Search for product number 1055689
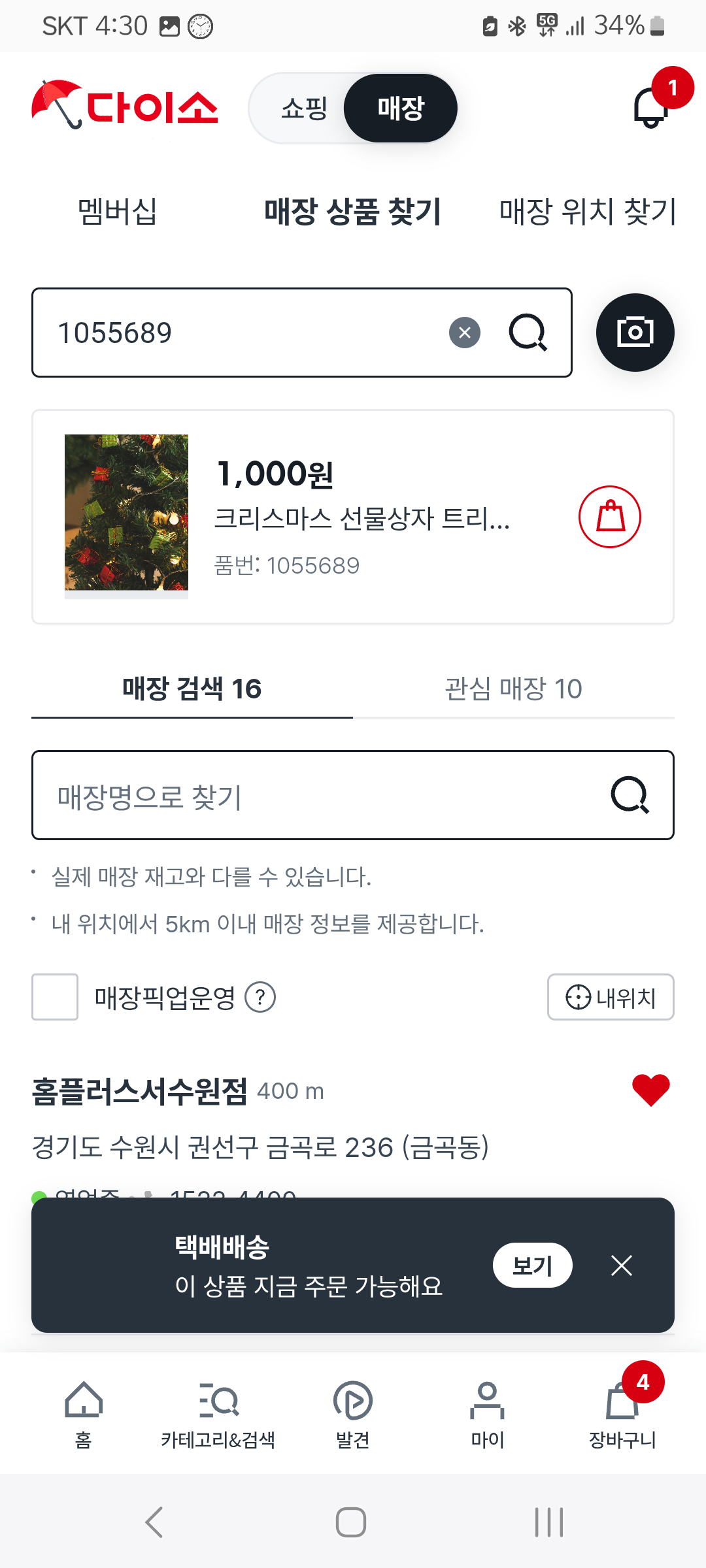Viewport: 706px width, 1568px height. [527, 333]
